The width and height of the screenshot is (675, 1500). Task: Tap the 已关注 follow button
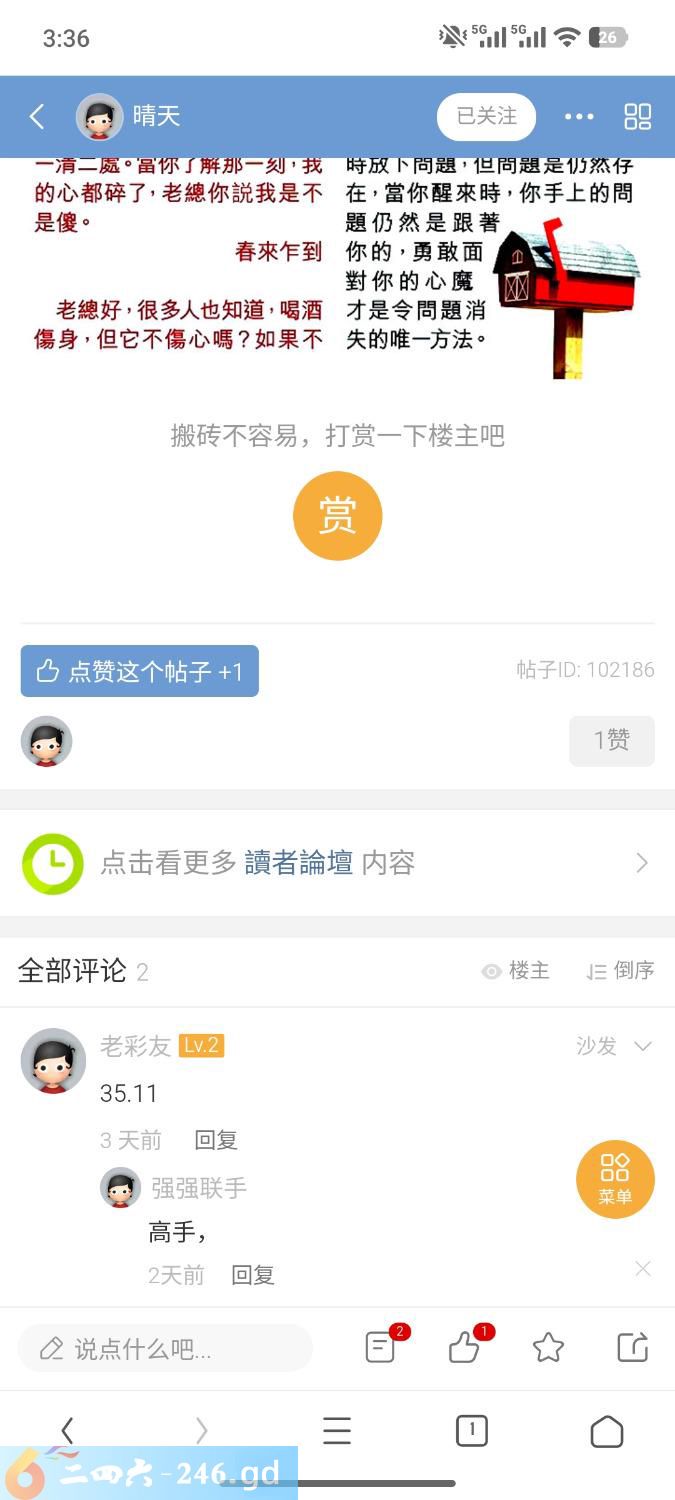[486, 117]
